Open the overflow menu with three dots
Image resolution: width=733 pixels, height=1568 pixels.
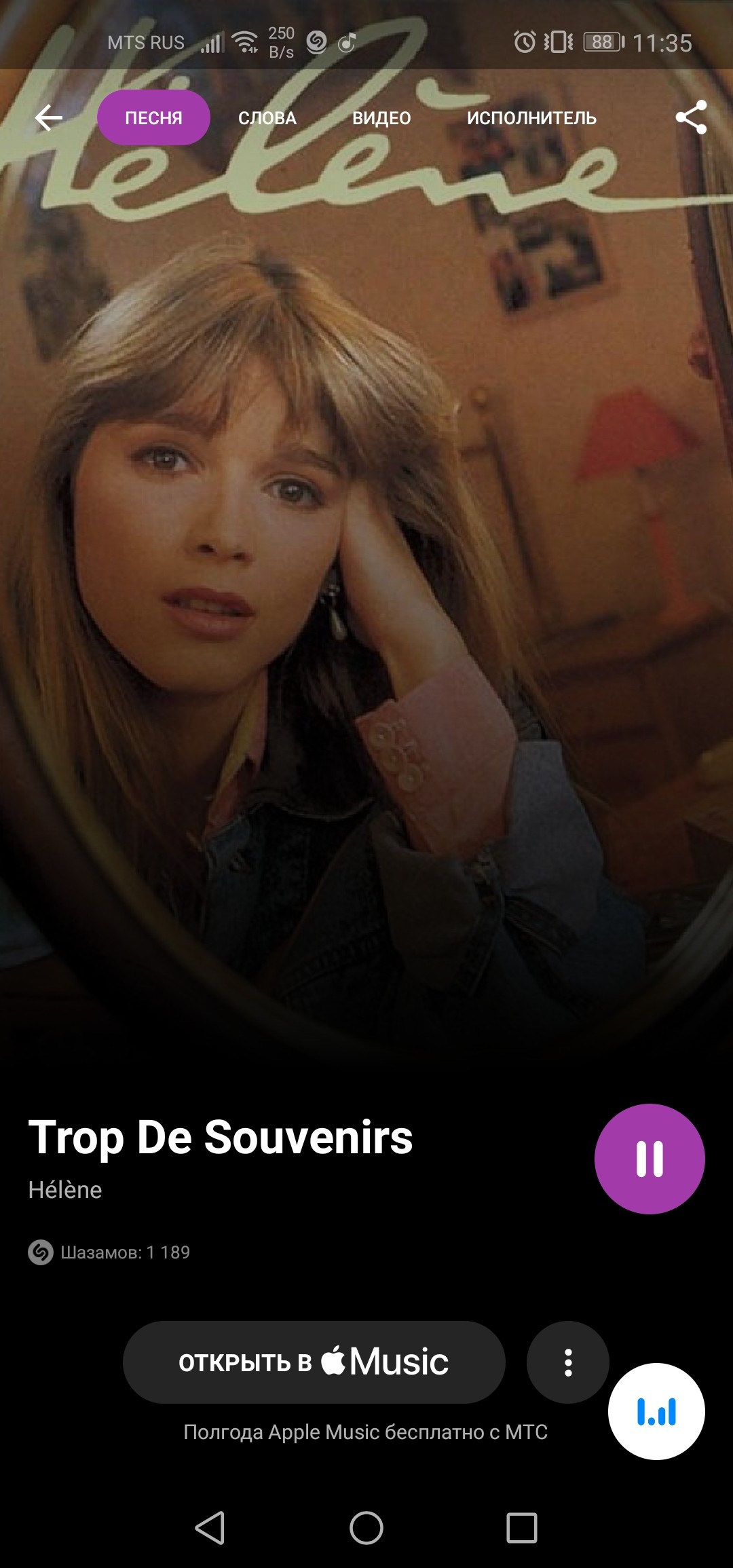[x=567, y=1363]
